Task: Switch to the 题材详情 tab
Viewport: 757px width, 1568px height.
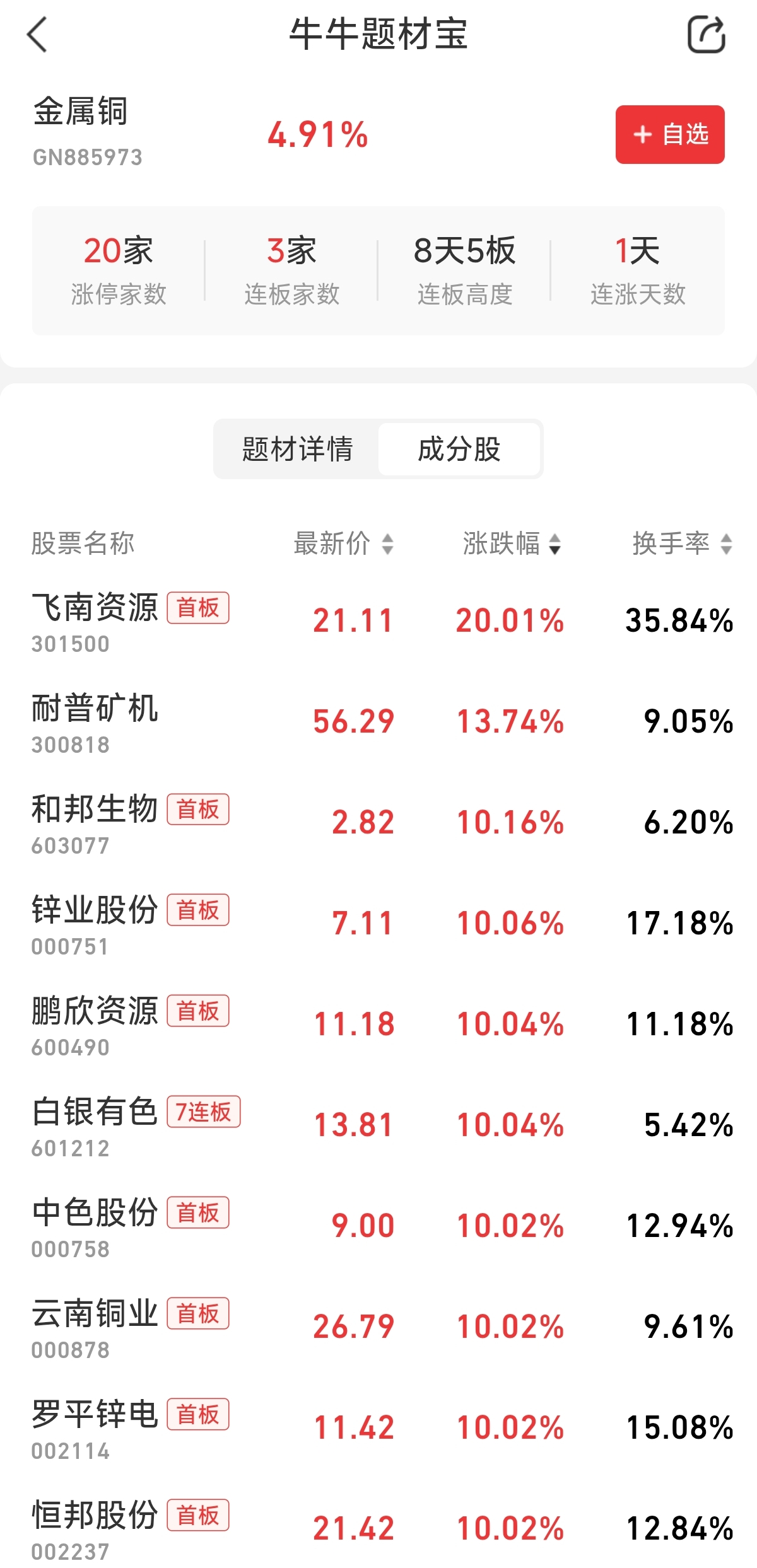Action: (297, 449)
